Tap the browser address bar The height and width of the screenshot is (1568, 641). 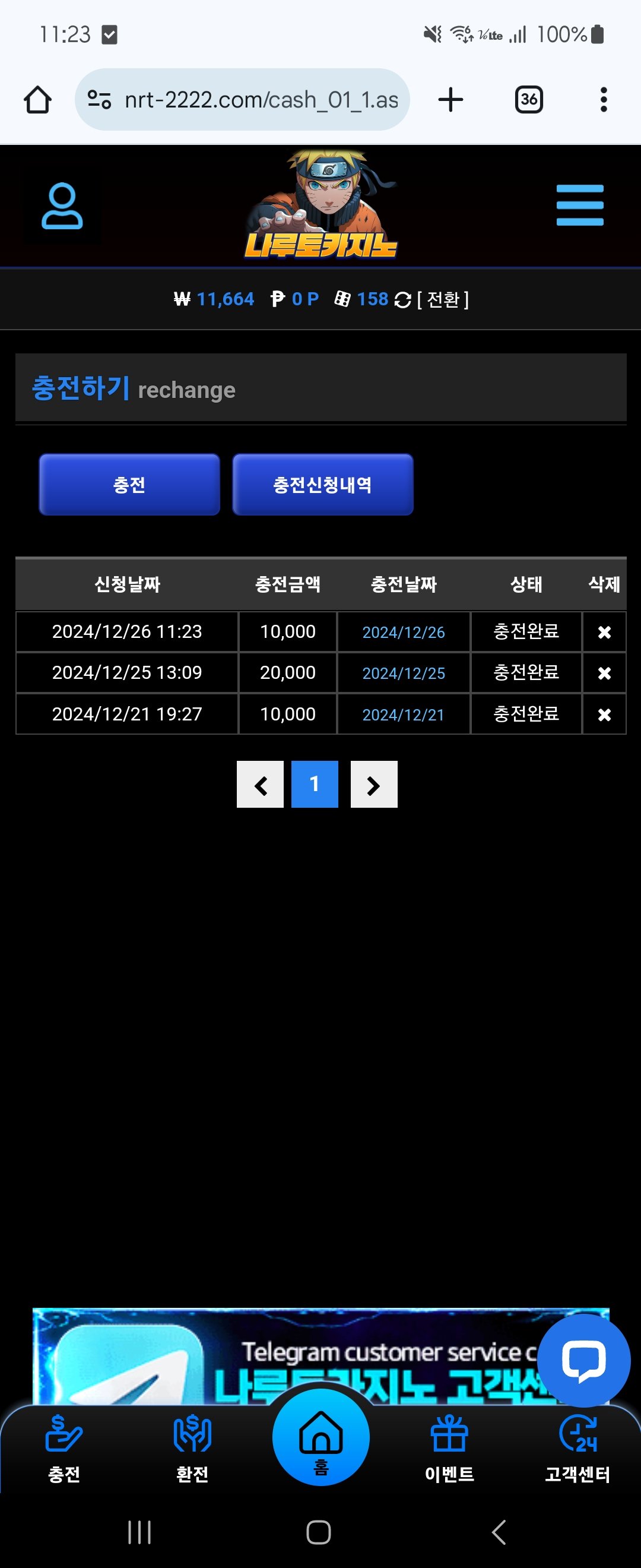pyautogui.click(x=242, y=100)
